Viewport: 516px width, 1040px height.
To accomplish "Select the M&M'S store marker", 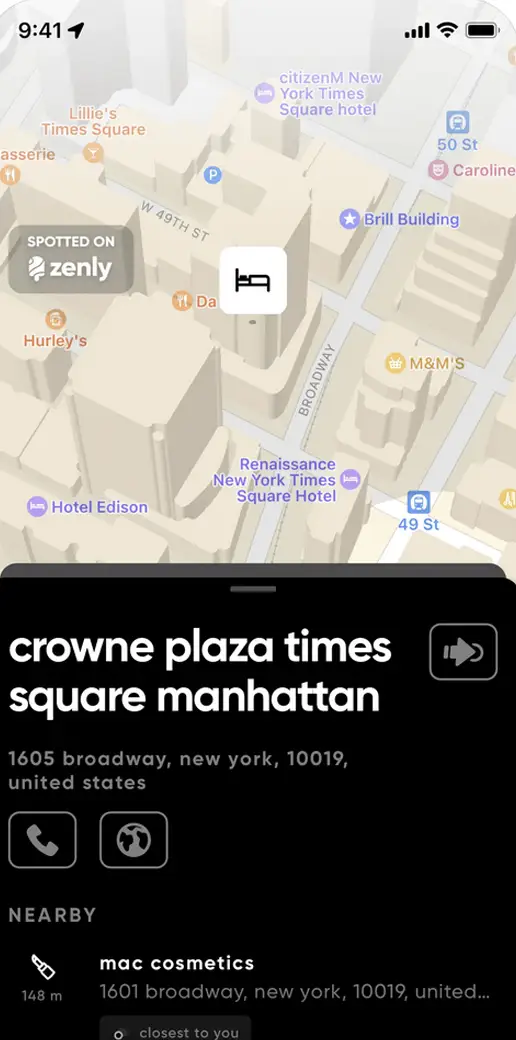I will coord(425,363).
